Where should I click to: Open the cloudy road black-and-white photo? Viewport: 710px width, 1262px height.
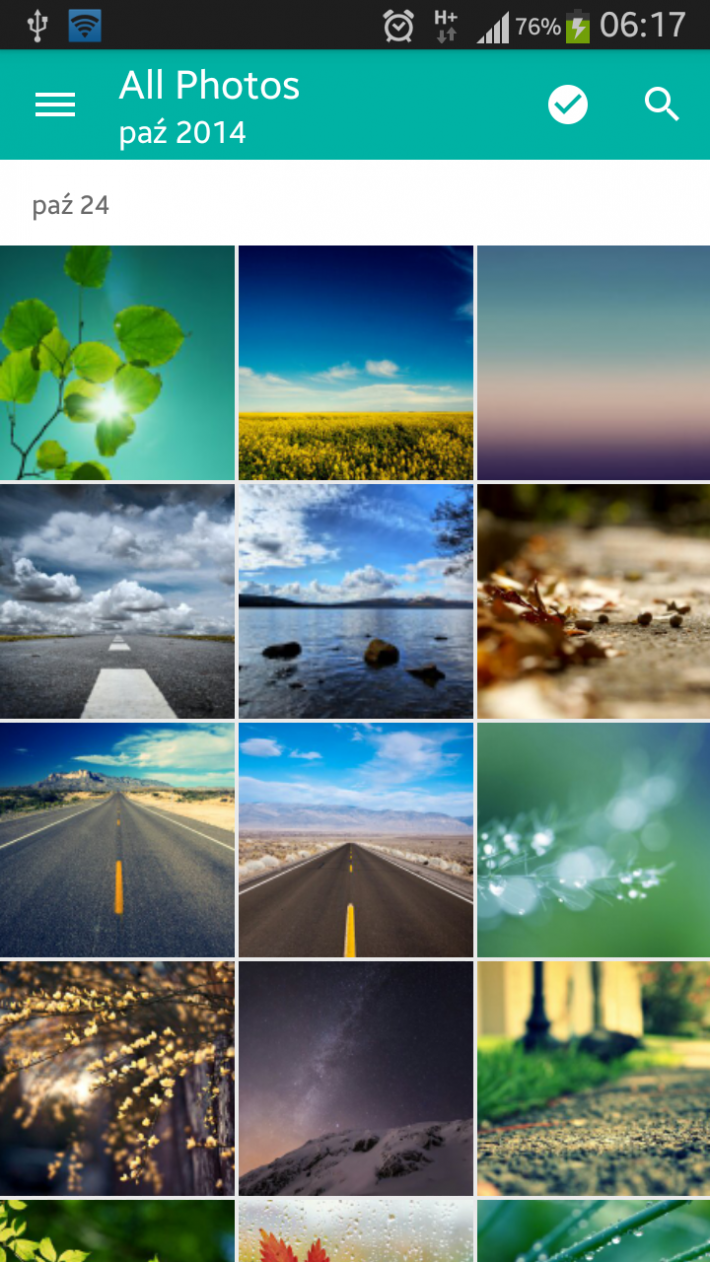(x=117, y=601)
